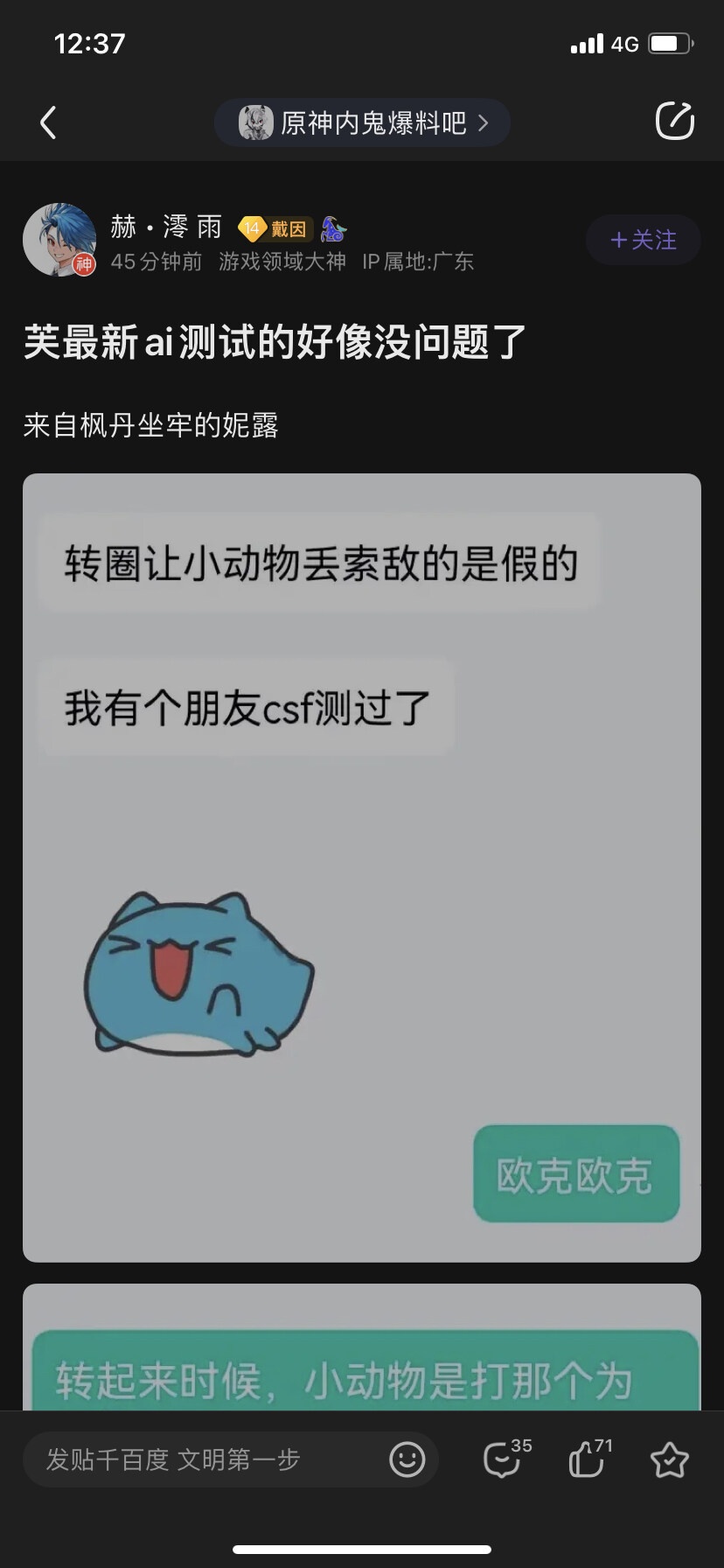Image resolution: width=724 pixels, height=1568 pixels.
Task: Go back using the top-left arrow
Action: click(x=49, y=122)
